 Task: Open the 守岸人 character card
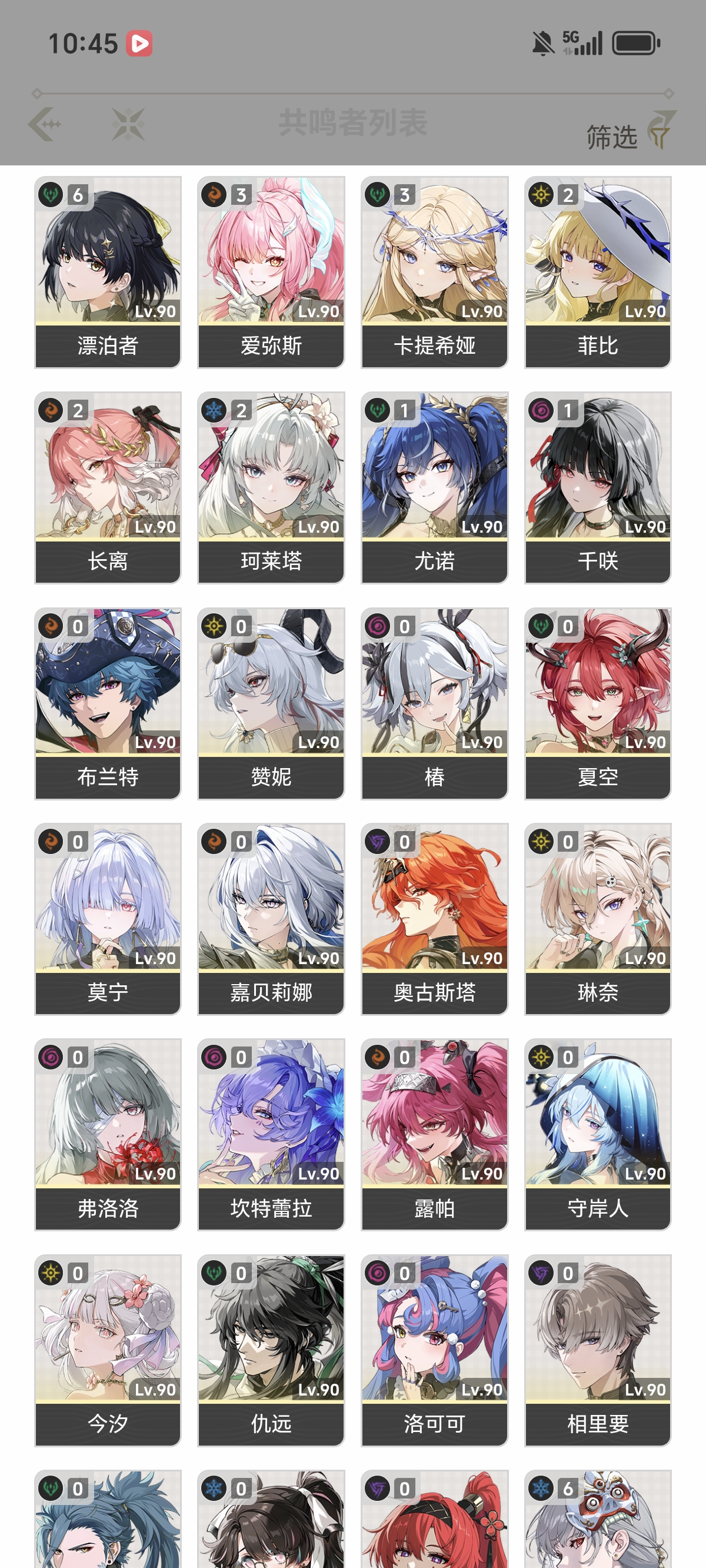[598, 1135]
